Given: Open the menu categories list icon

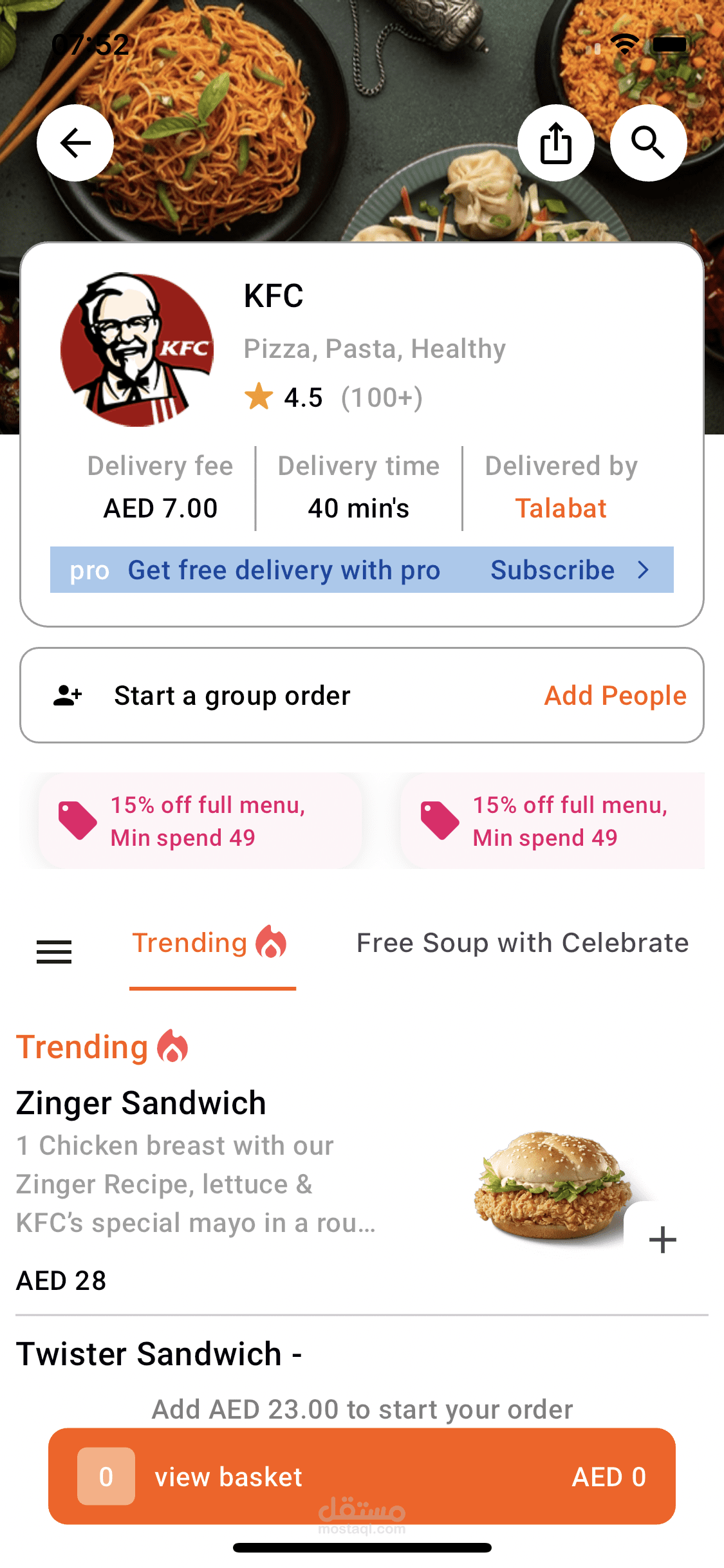Looking at the screenshot, I should [54, 951].
